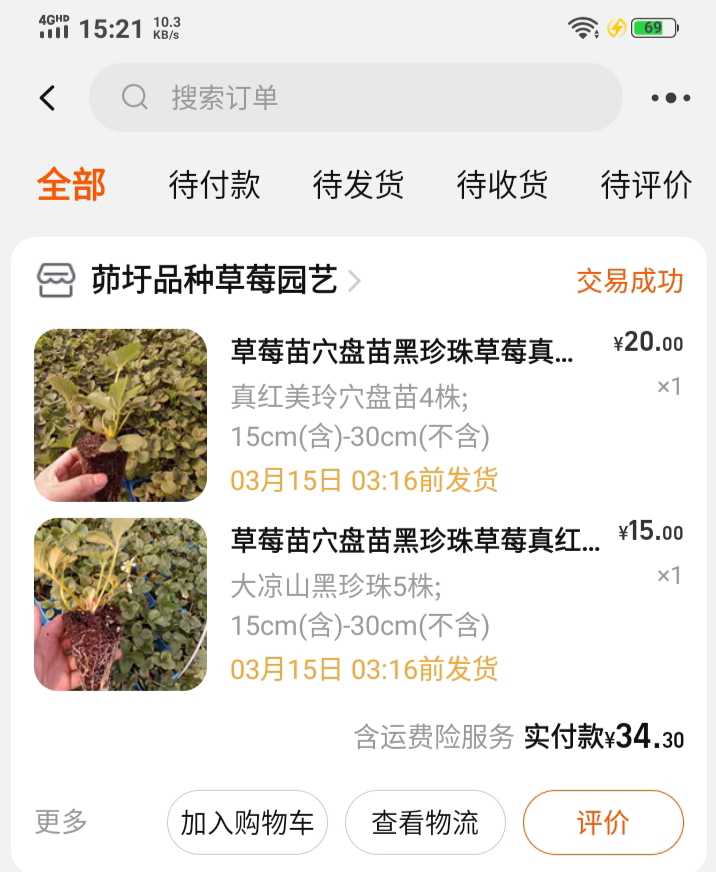Image resolution: width=716 pixels, height=872 pixels.
Task: Check logistics with 查看物流
Action: [x=425, y=823]
